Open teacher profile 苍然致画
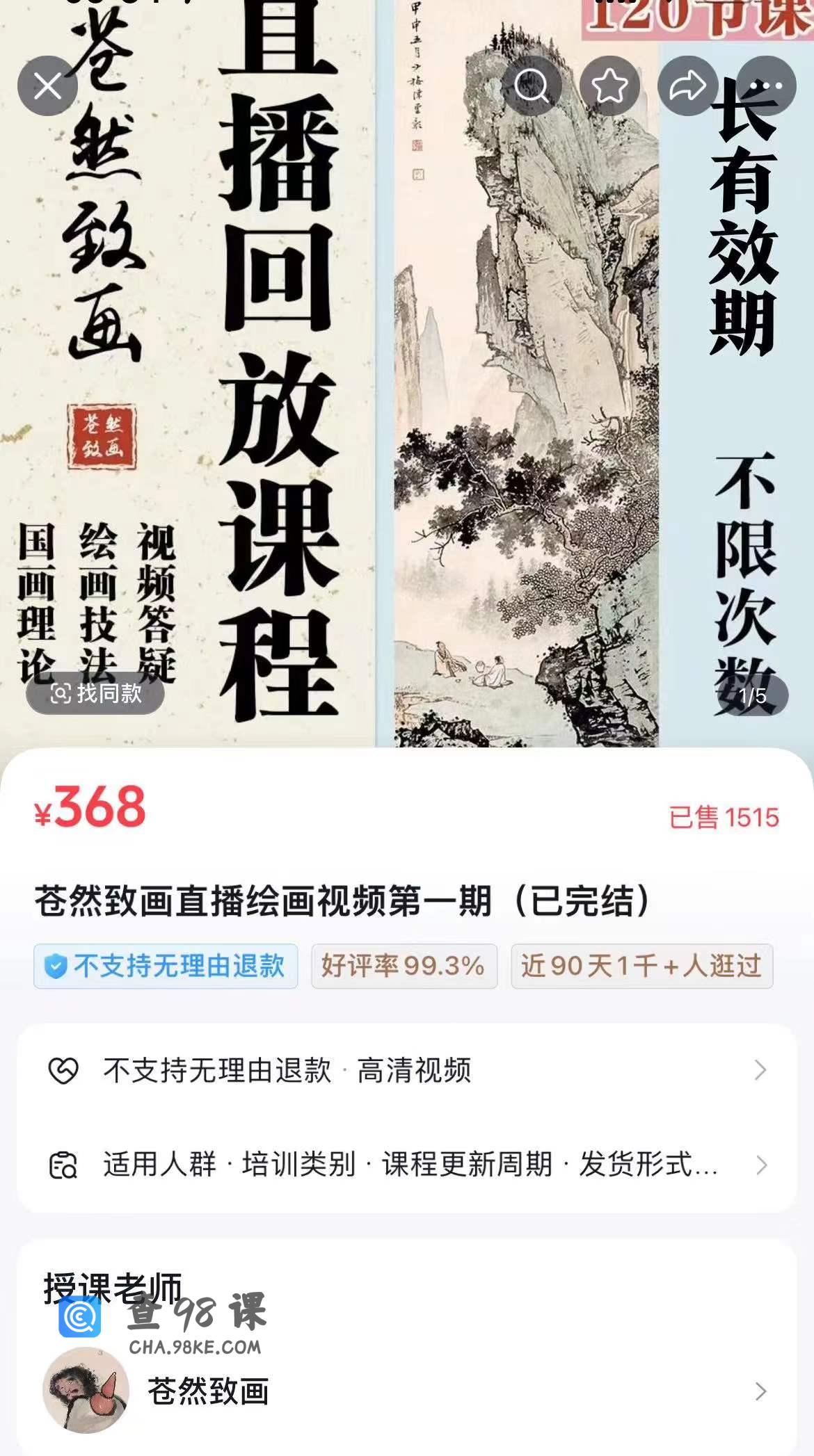The height and width of the screenshot is (1456, 814). (x=406, y=1391)
